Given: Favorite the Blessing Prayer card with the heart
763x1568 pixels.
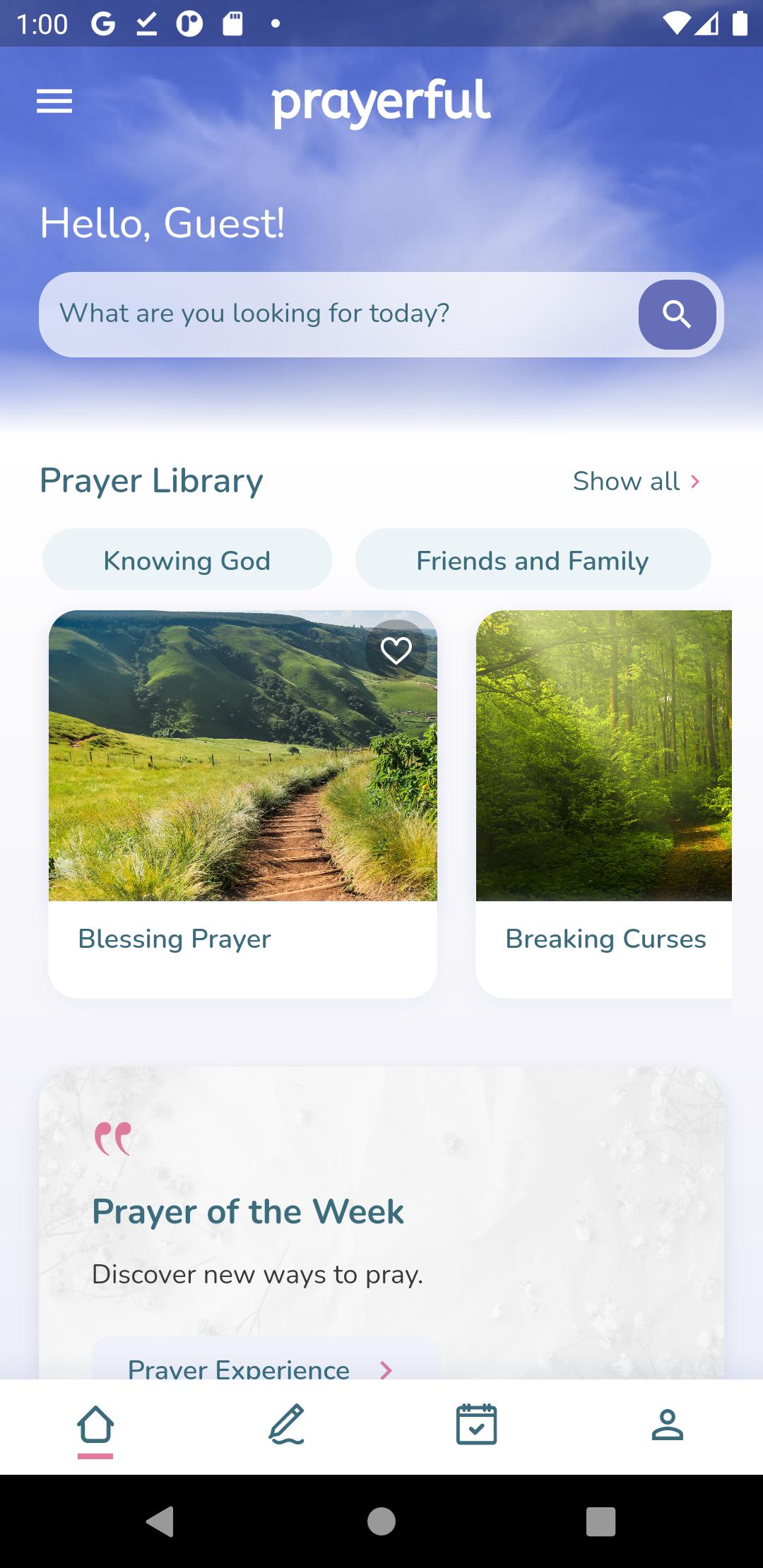Looking at the screenshot, I should [396, 651].
